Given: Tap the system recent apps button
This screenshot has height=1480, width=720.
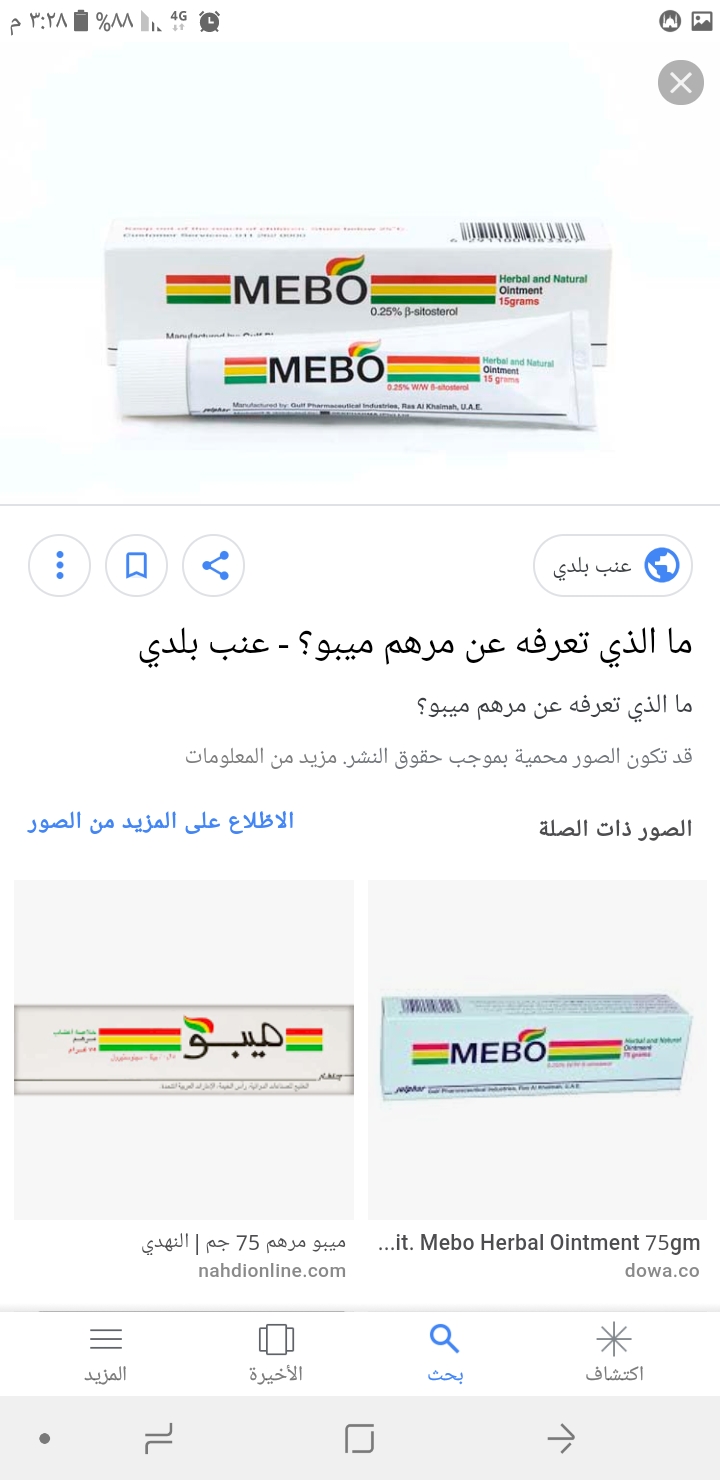Looking at the screenshot, I should click(160, 1439).
